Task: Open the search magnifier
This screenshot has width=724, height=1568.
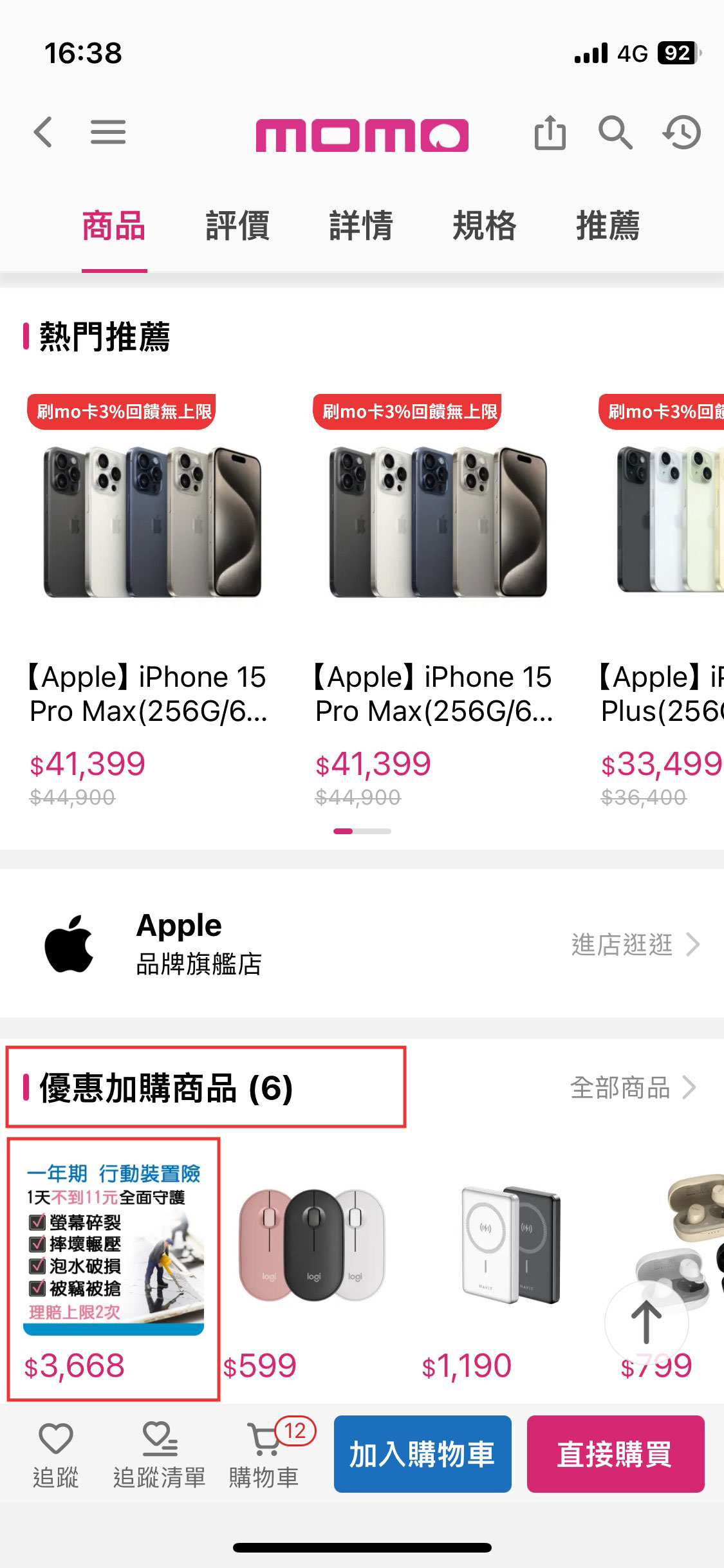Action: point(615,133)
